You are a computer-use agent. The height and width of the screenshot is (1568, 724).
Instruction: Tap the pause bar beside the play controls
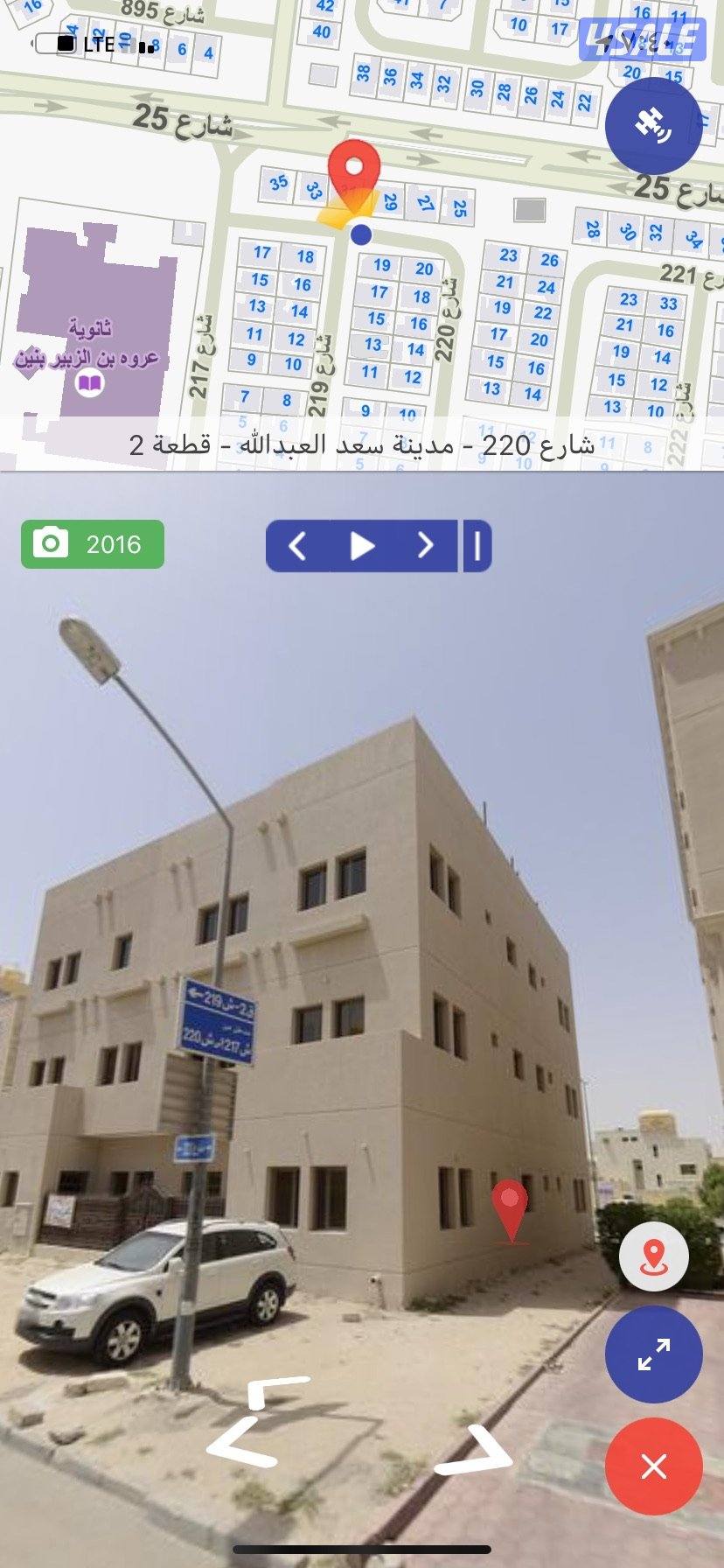[477, 544]
